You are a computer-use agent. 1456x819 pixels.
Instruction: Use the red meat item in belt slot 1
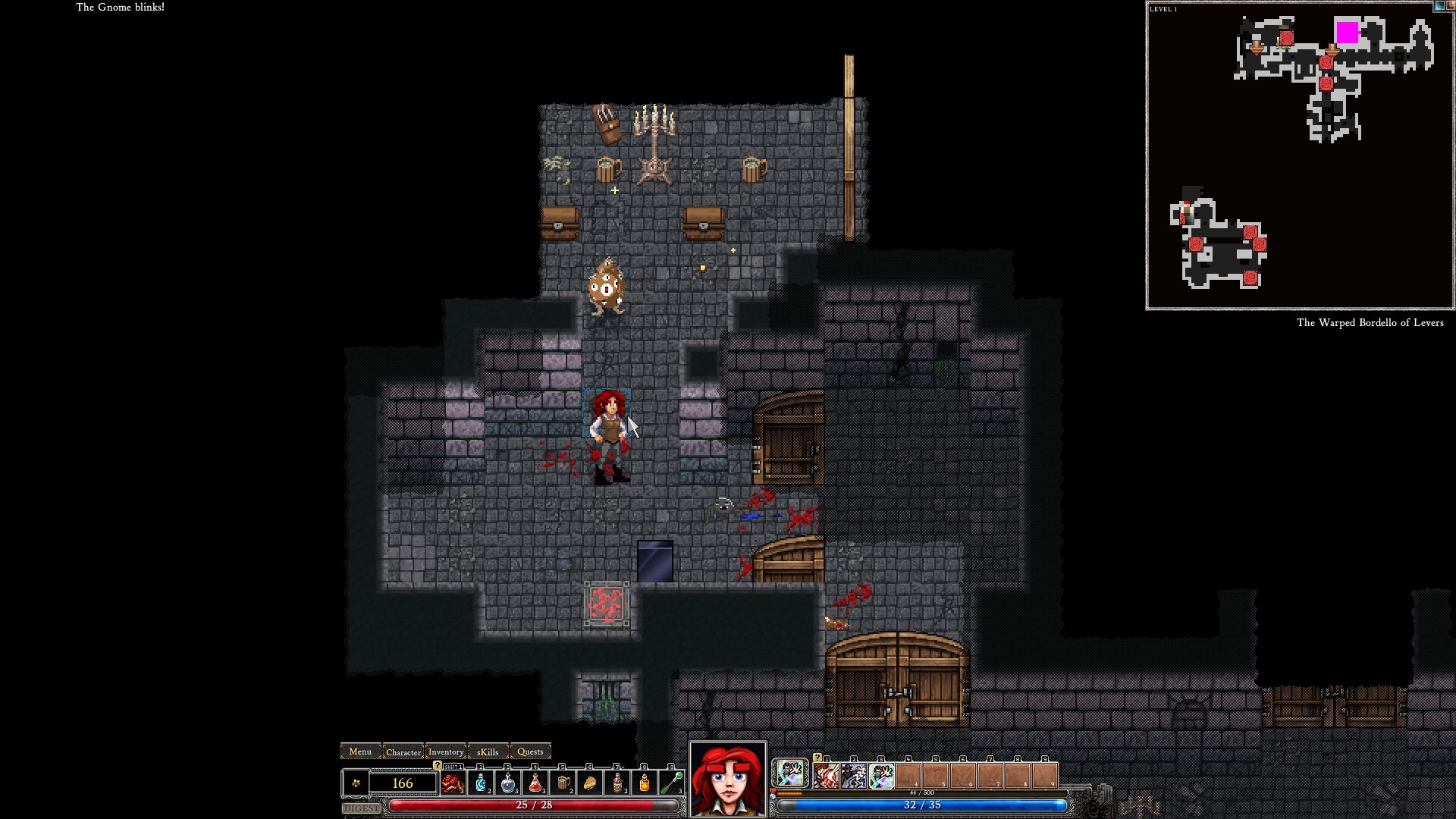point(453,783)
